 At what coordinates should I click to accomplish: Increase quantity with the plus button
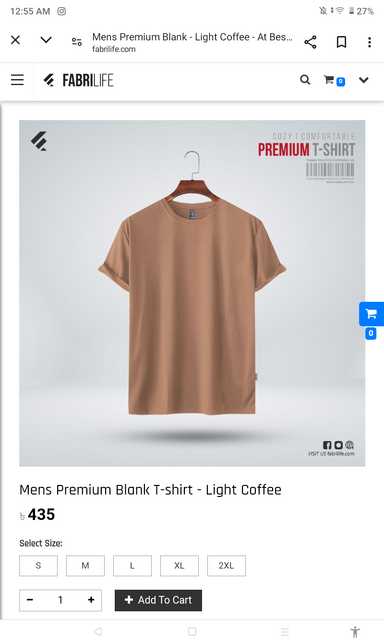(91, 600)
